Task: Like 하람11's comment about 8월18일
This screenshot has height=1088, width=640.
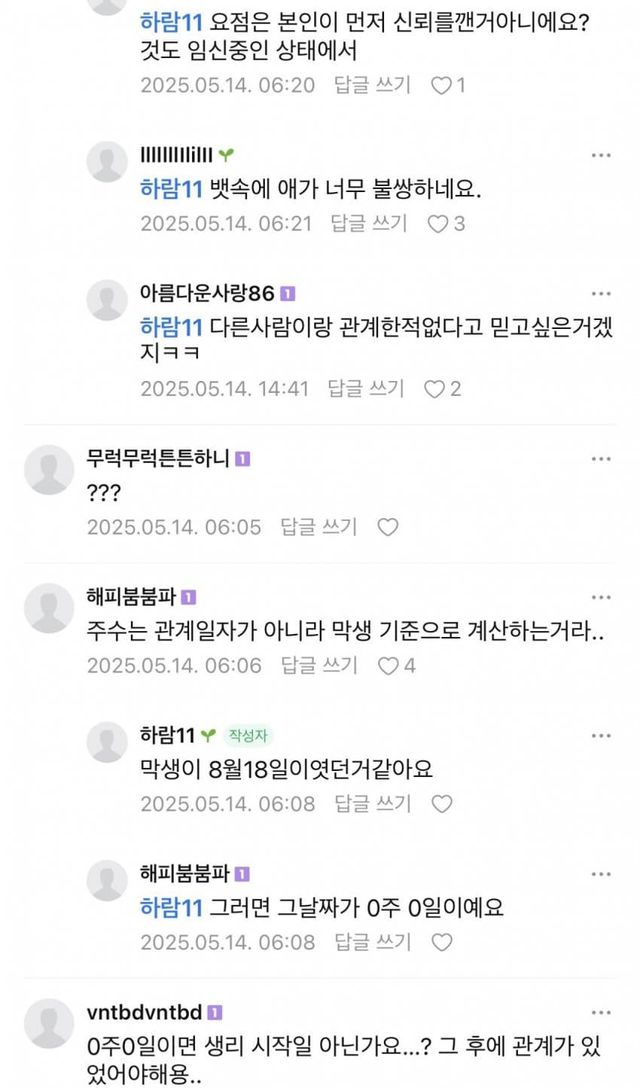Action: point(440,804)
